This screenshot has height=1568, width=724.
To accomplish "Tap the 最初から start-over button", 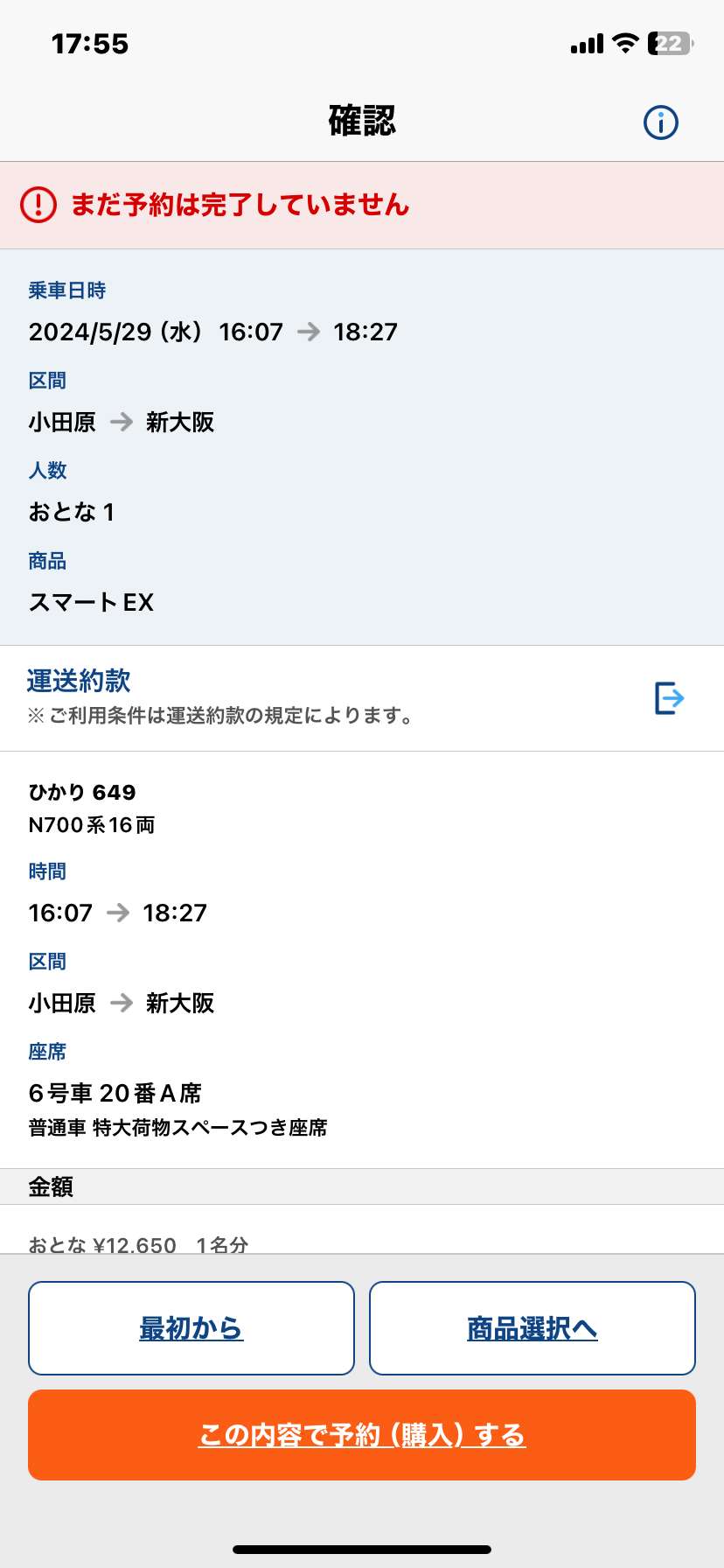I will pyautogui.click(x=191, y=1328).
